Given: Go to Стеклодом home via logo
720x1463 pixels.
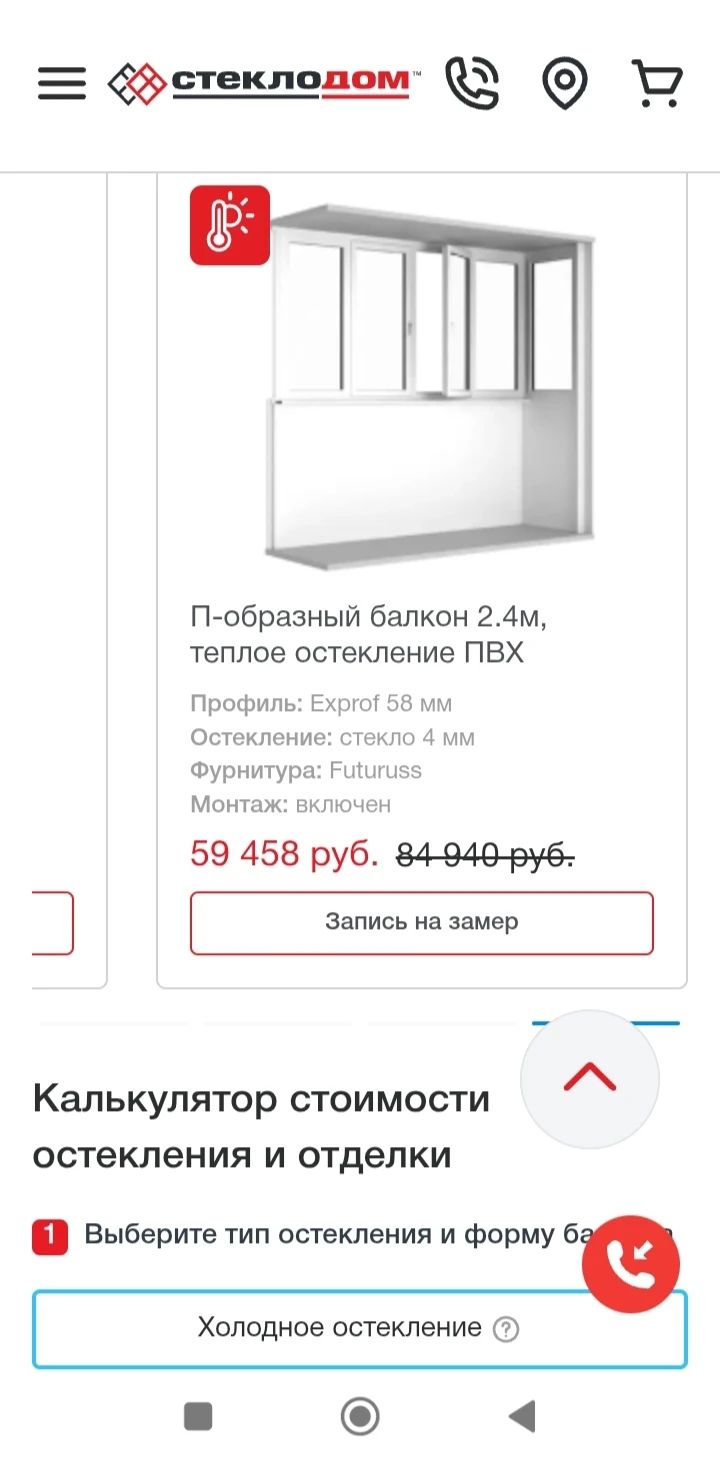Looking at the screenshot, I should pyautogui.click(x=265, y=83).
